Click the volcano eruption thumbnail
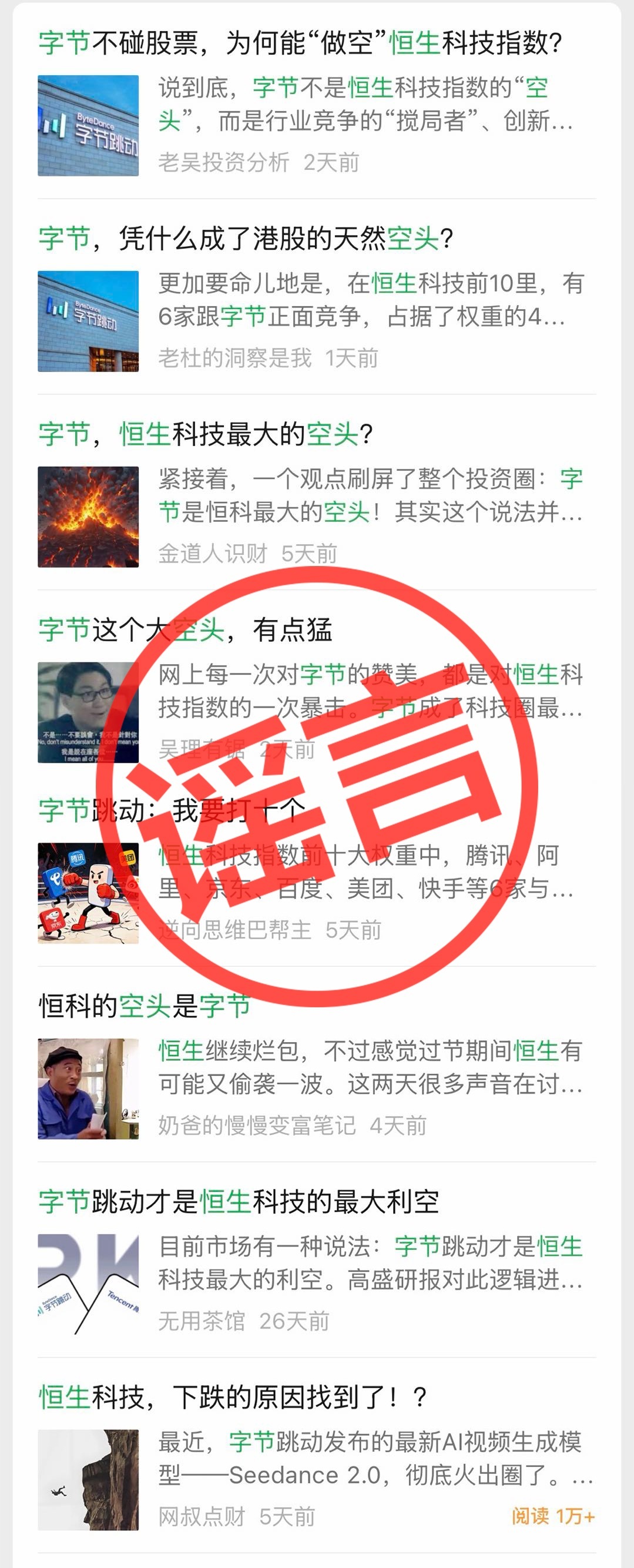The height and width of the screenshot is (1568, 634). pos(89,516)
